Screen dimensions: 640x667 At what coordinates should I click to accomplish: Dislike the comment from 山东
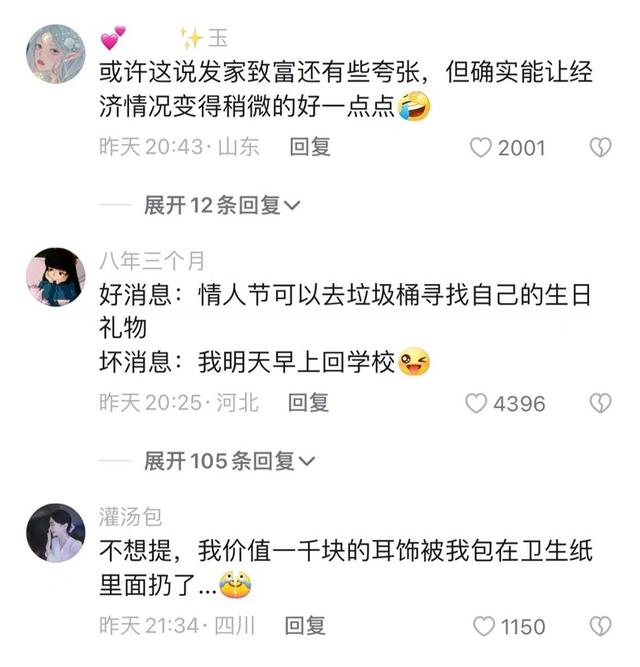coord(599,148)
